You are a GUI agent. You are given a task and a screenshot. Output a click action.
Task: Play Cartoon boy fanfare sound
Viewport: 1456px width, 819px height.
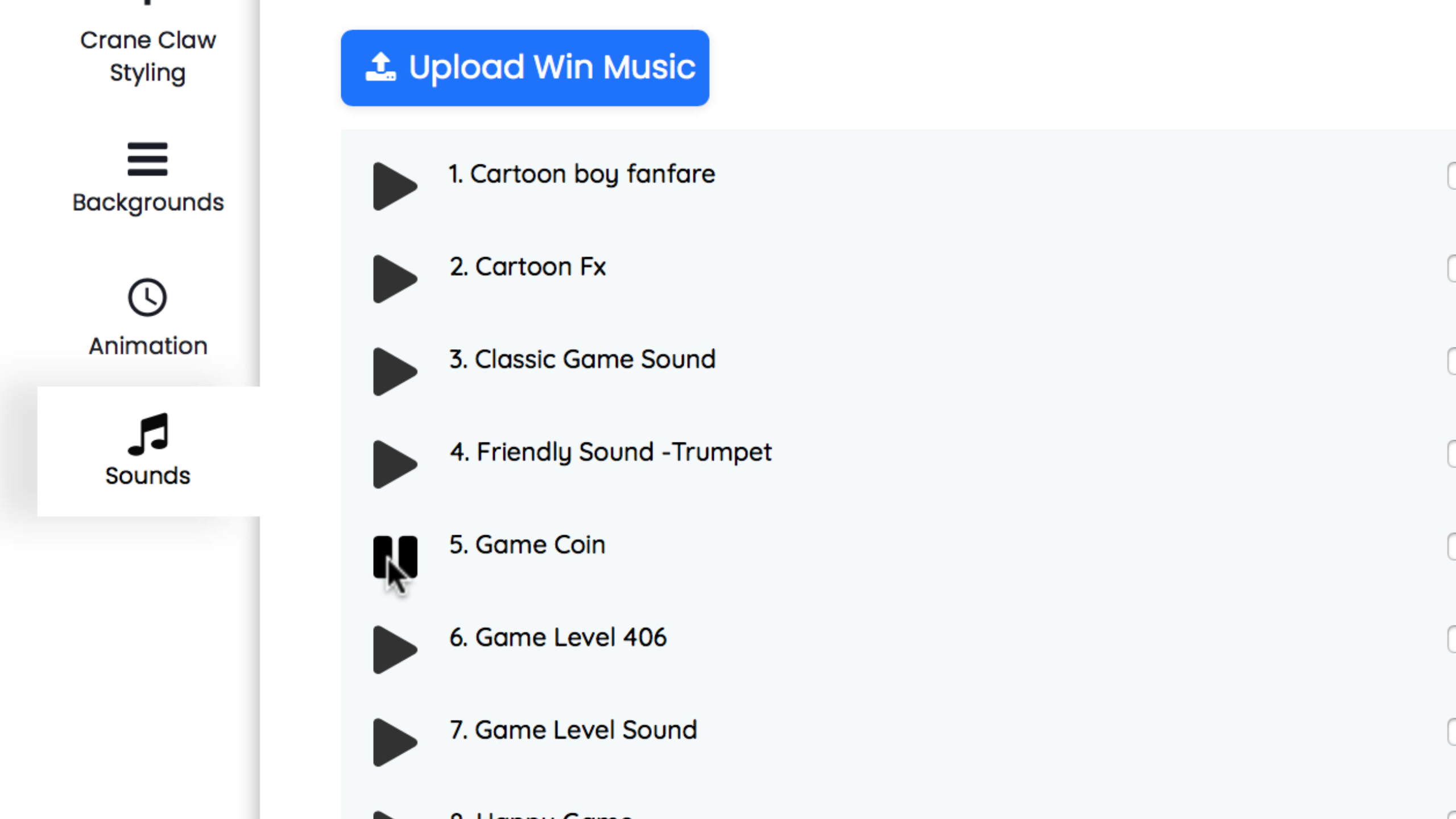tap(394, 186)
